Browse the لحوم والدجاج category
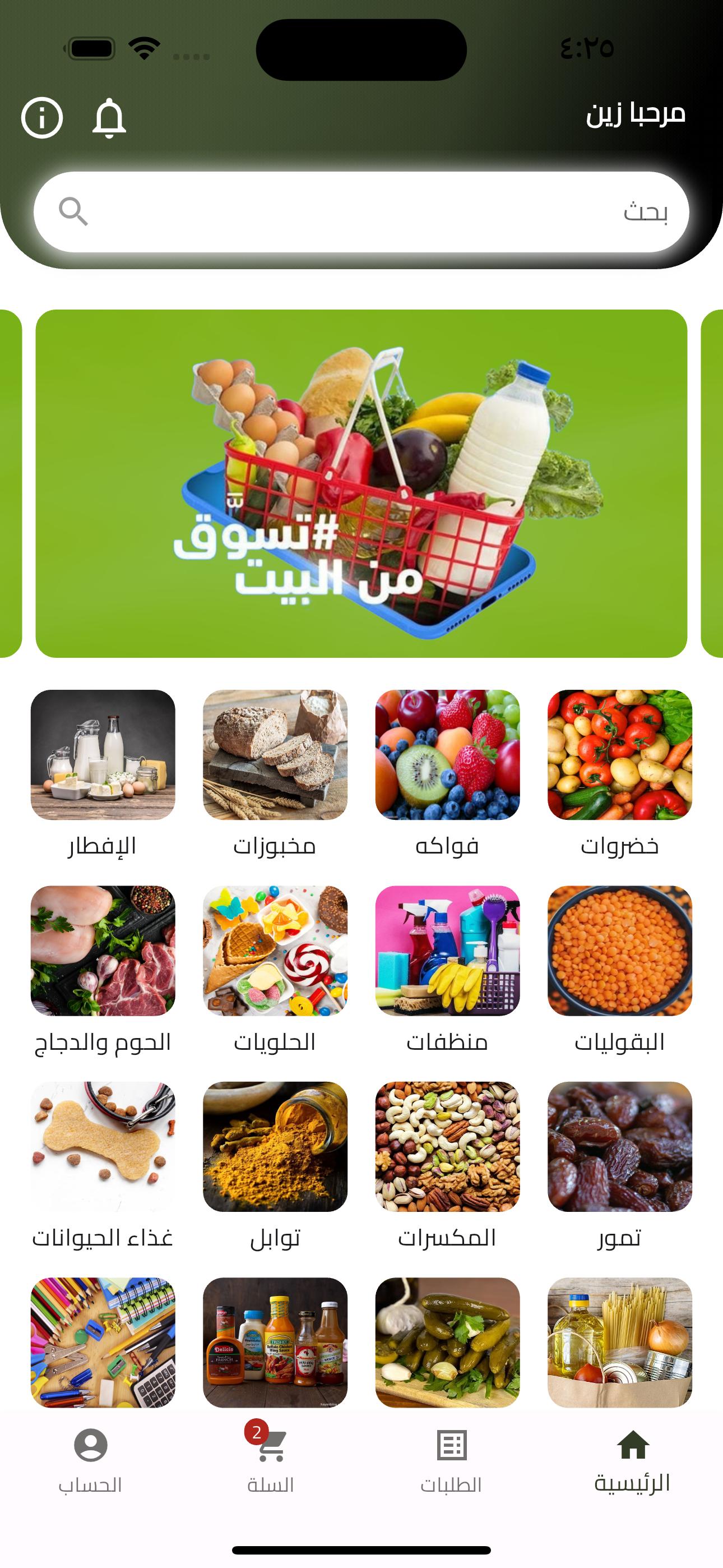723x1568 pixels. pyautogui.click(x=103, y=970)
